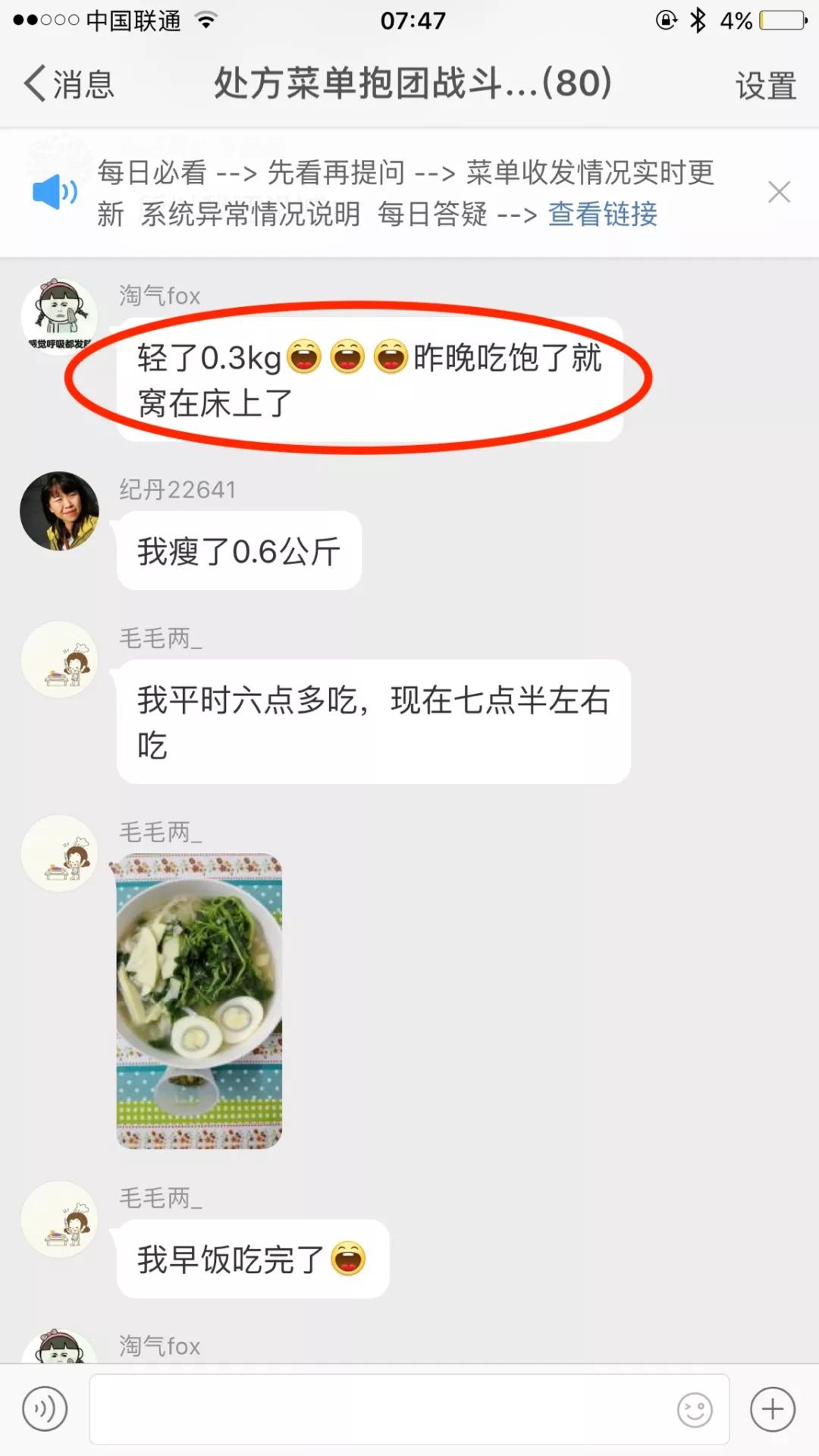Screen dimensions: 819x1456
Task: Open 纪丹22641's profile avatar
Action: 59,511
